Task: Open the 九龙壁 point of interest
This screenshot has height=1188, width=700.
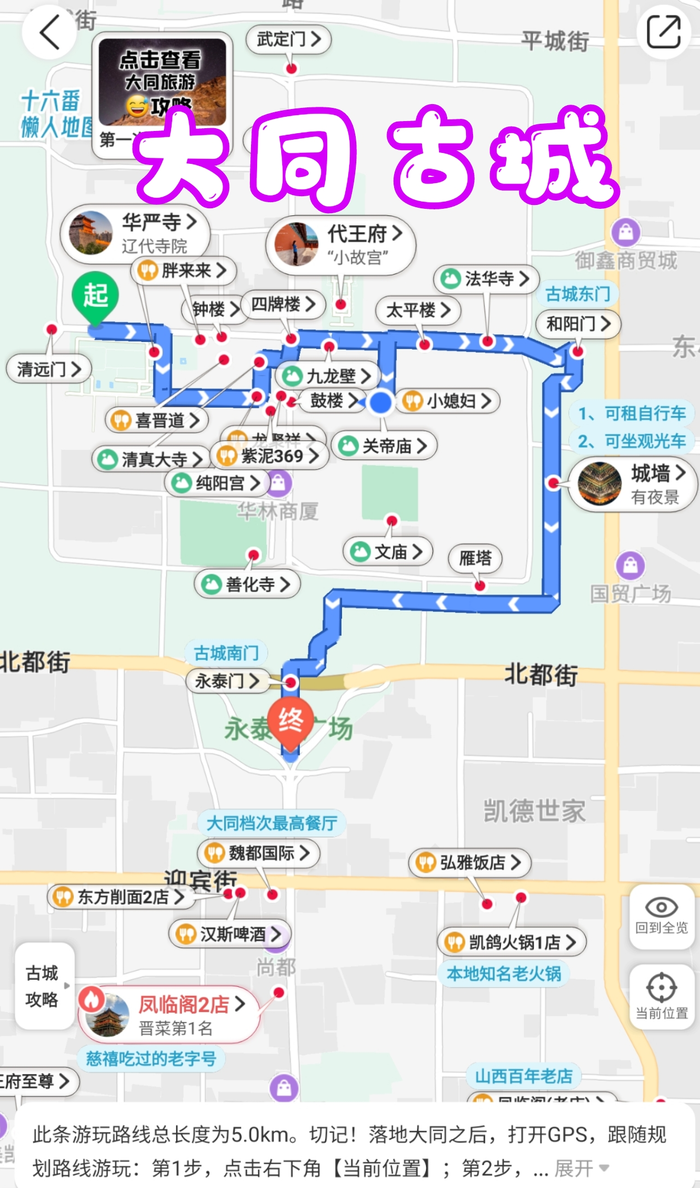Action: click(328, 377)
